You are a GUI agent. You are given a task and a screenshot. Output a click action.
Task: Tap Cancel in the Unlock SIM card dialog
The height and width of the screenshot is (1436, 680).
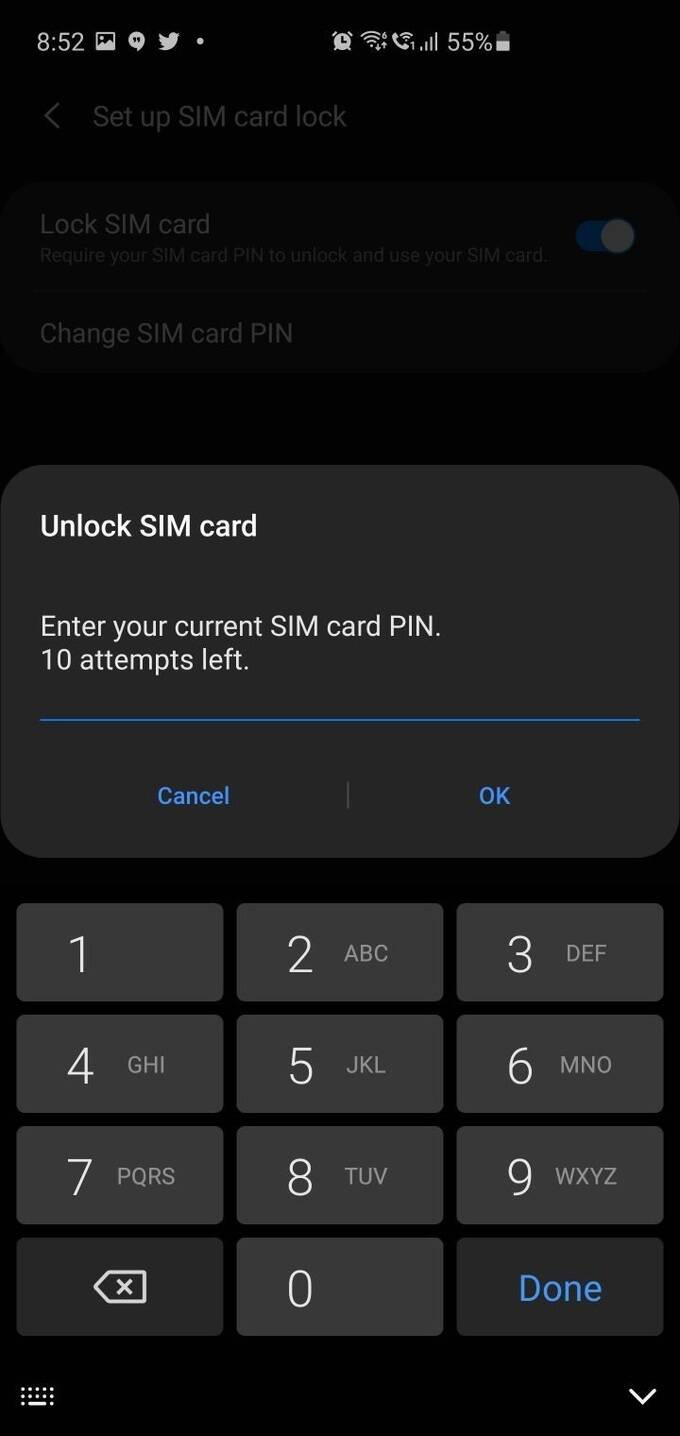tap(193, 796)
